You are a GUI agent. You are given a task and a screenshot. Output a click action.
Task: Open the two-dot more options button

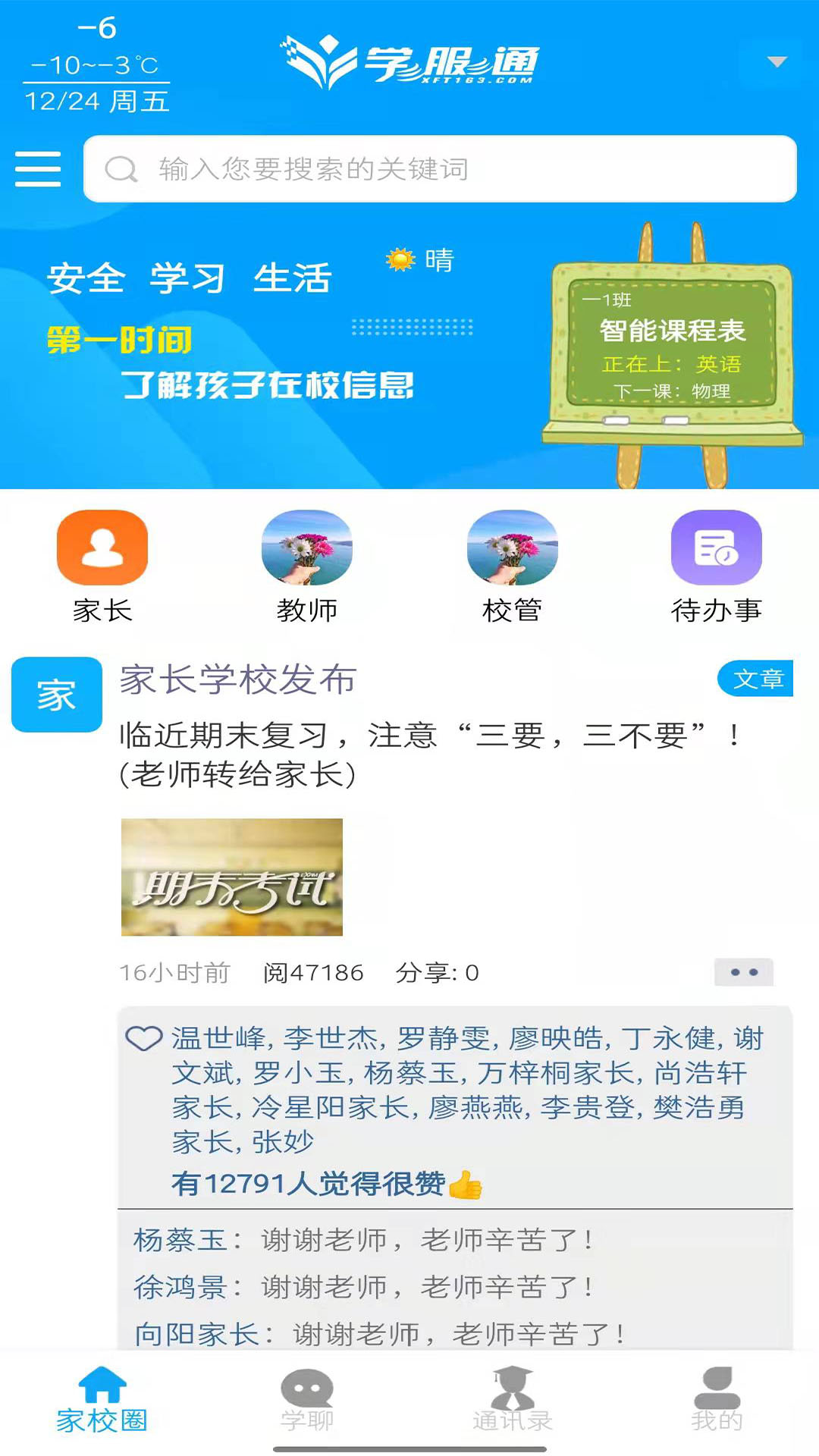743,972
